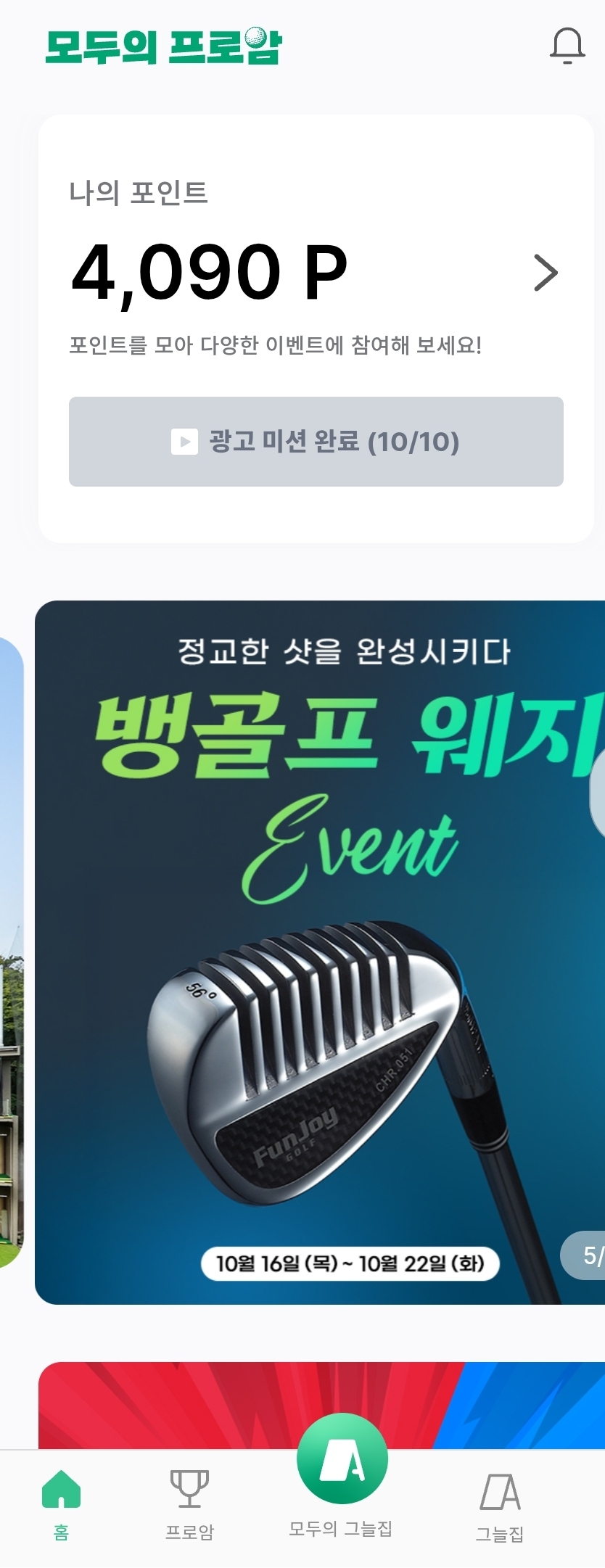605x1568 pixels.
Task: Switch to the 프로암 tab
Action: [189, 1504]
